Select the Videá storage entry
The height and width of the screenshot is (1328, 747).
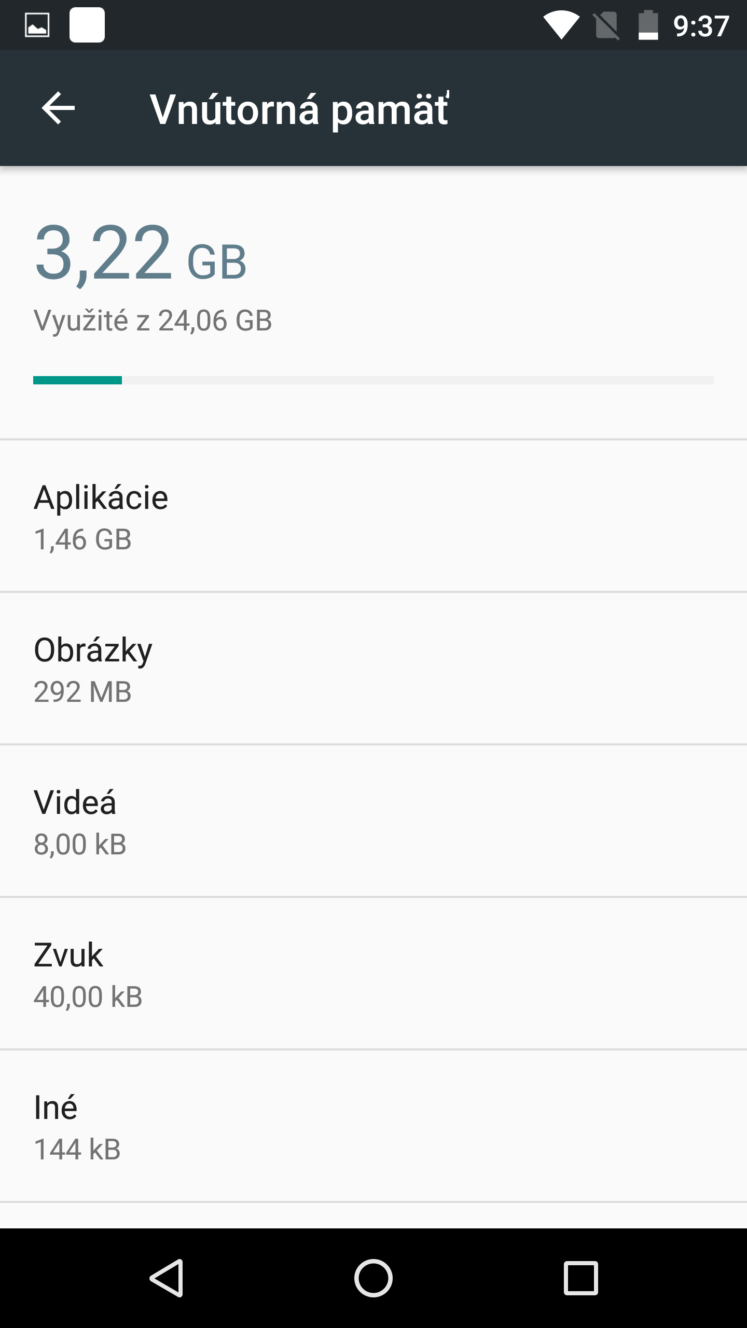pos(373,821)
